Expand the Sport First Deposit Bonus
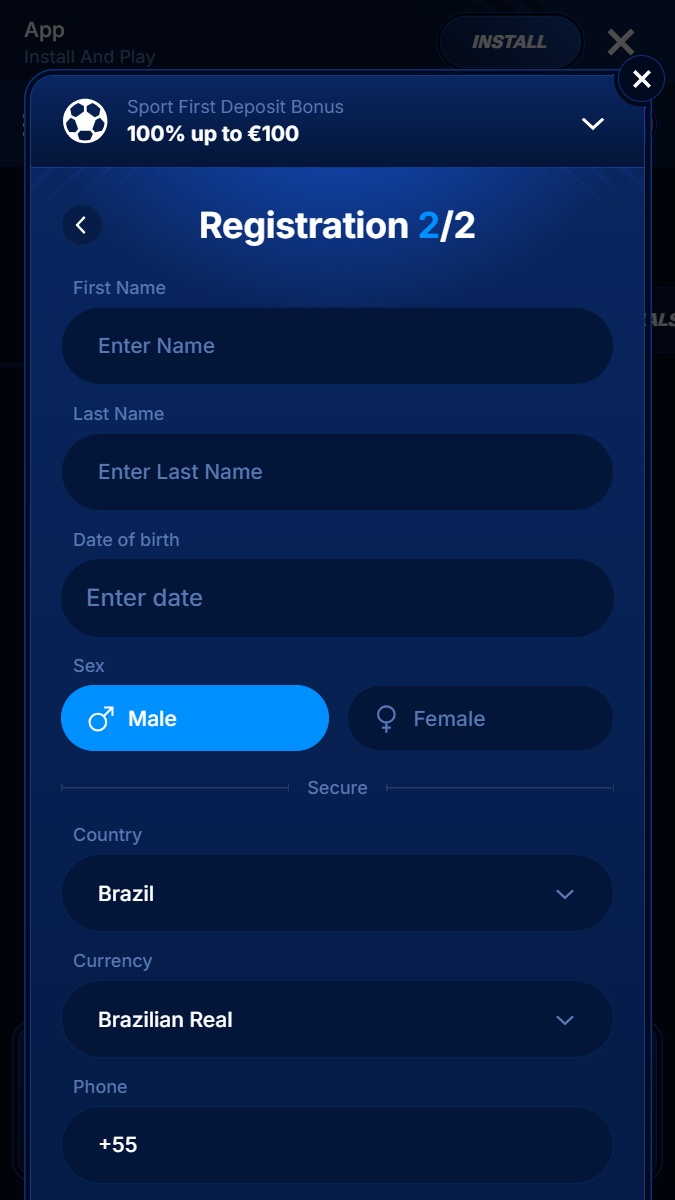The width and height of the screenshot is (675, 1200). pyautogui.click(x=593, y=123)
